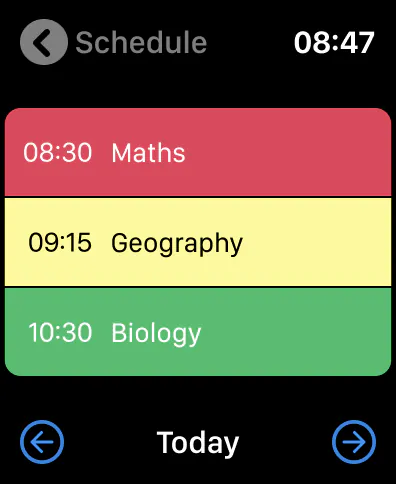The height and width of the screenshot is (484, 396).
Task: Open the 08:30 Maths lesson
Action: (x=198, y=152)
